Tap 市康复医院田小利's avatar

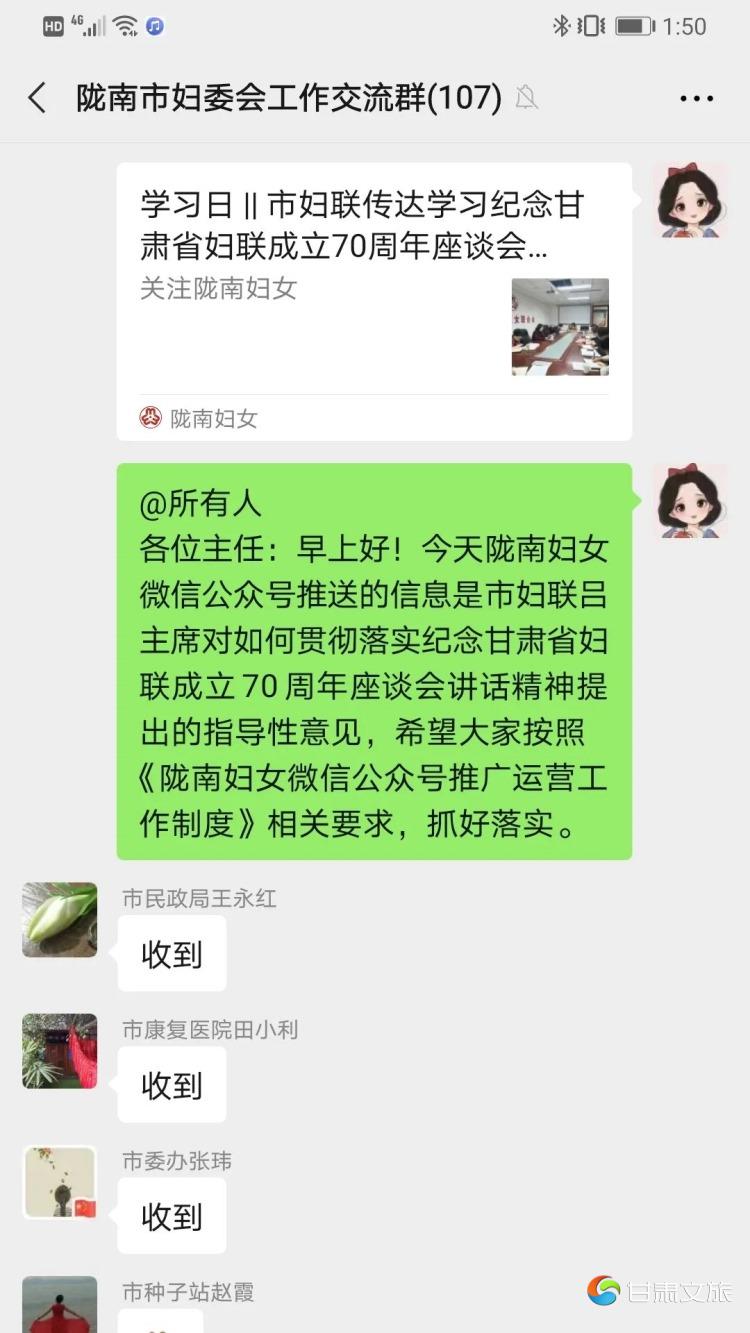(60, 1051)
